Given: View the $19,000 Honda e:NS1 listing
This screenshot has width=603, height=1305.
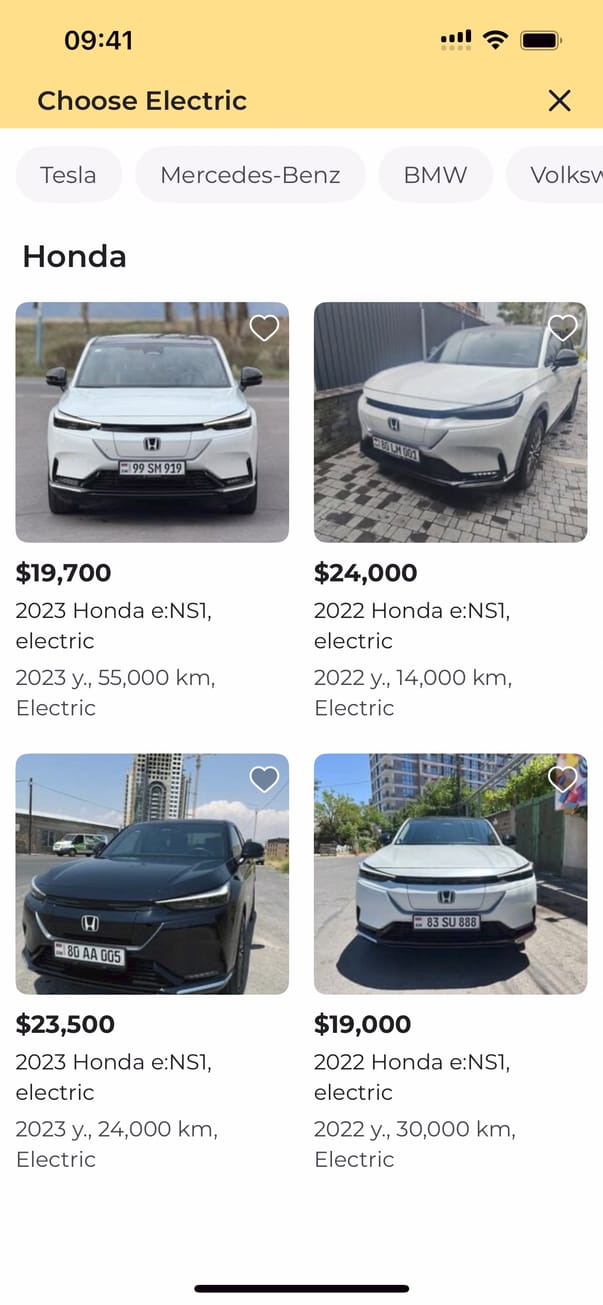Looking at the screenshot, I should (x=450, y=873).
